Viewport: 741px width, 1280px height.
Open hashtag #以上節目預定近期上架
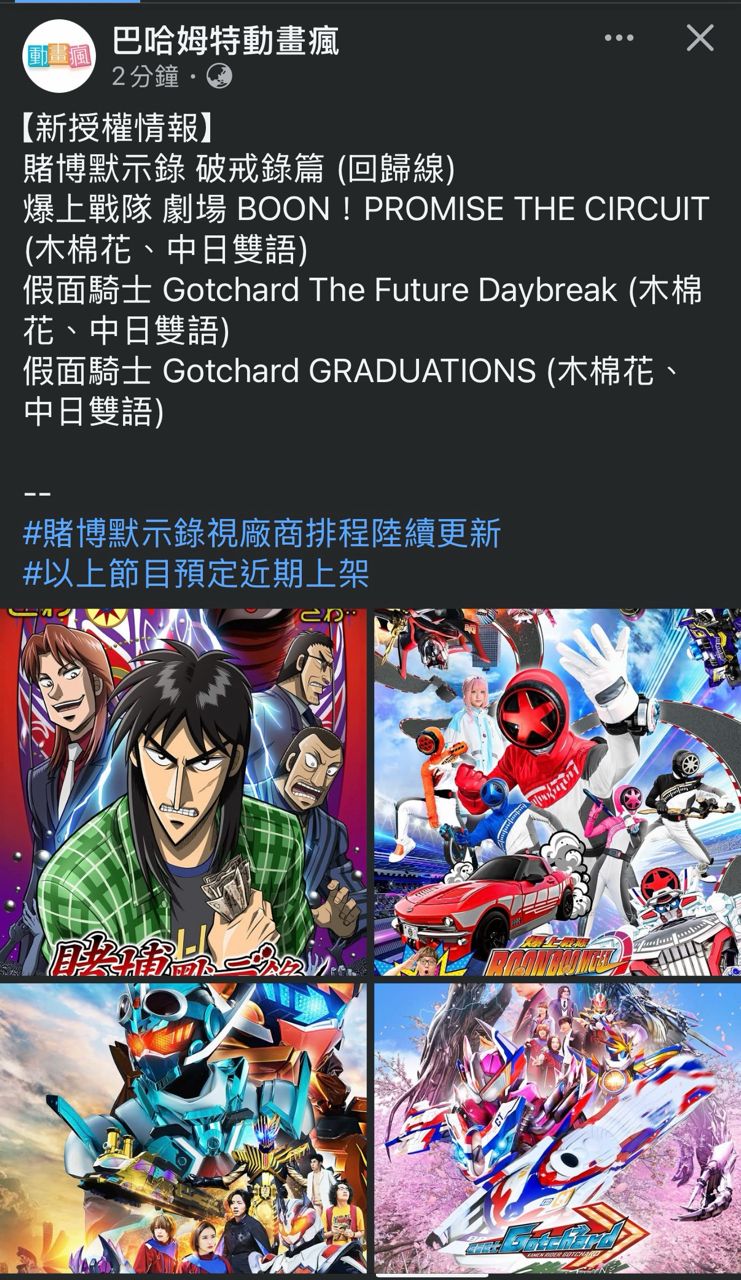(x=196, y=574)
